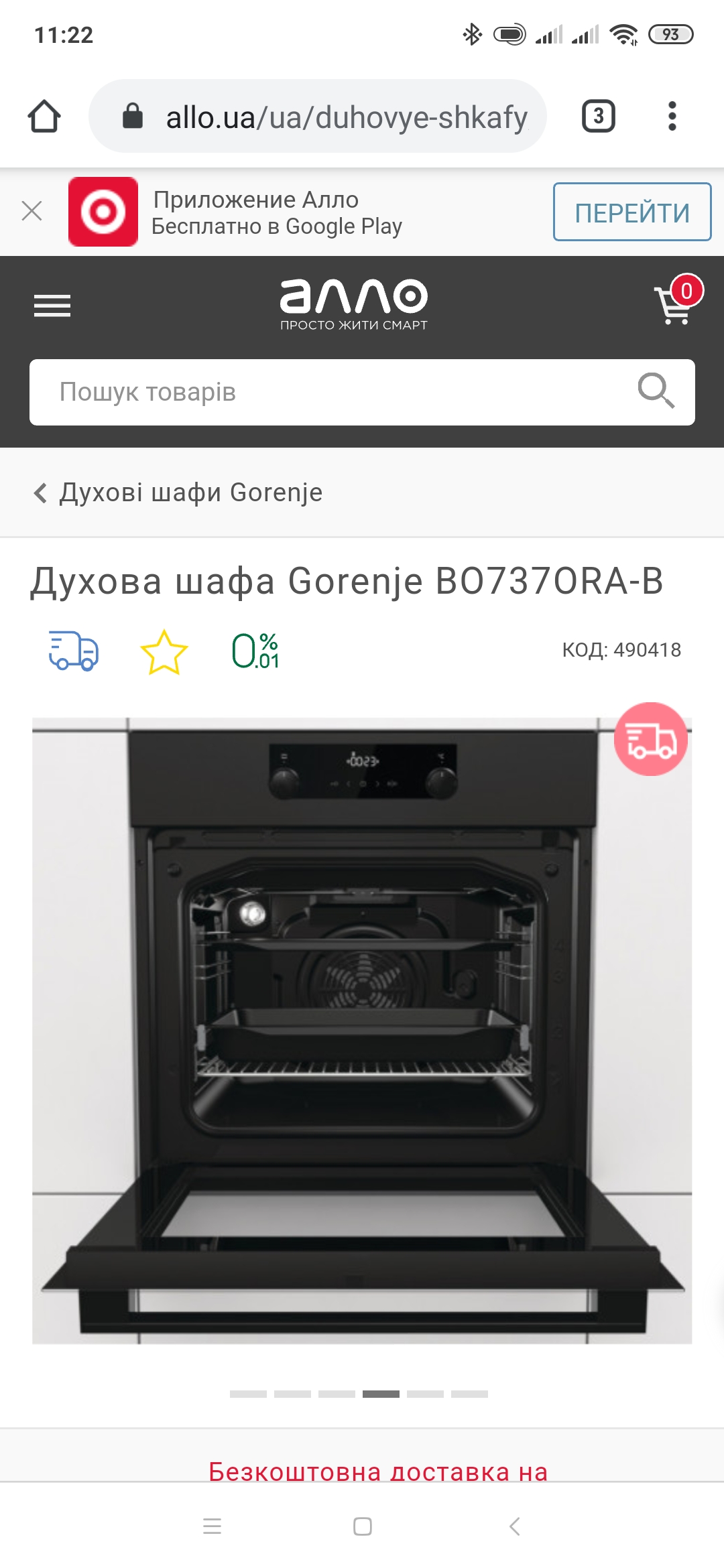
Task: Add the product to favorites with the star
Action: pos(164,652)
